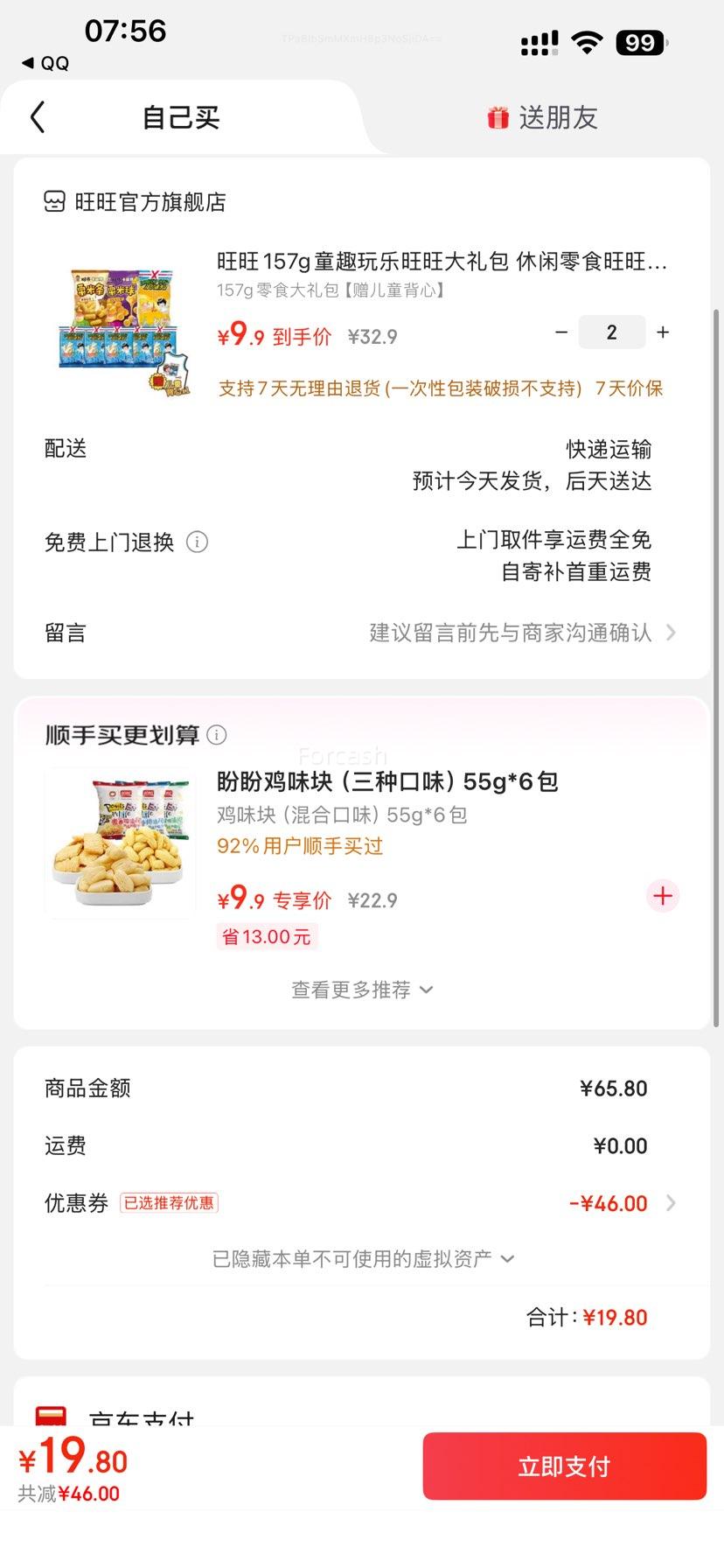Expand 查看更多推荐 recommendations
Image resolution: width=724 pixels, height=1568 pixels.
point(362,990)
